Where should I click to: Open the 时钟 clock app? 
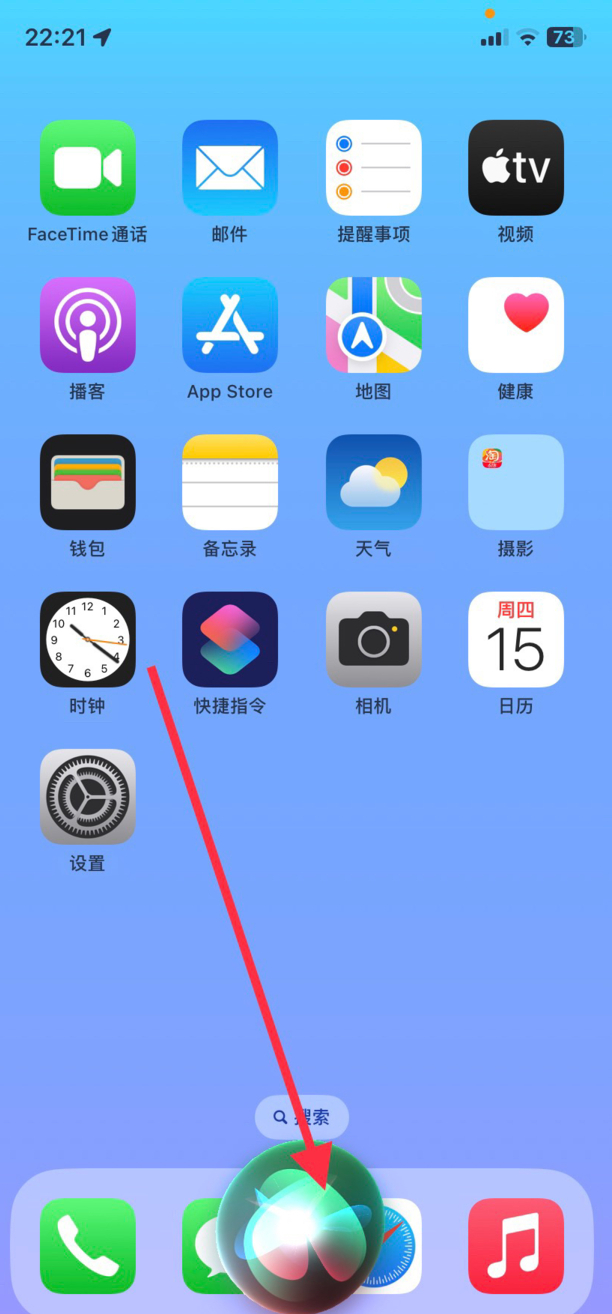click(x=87, y=639)
